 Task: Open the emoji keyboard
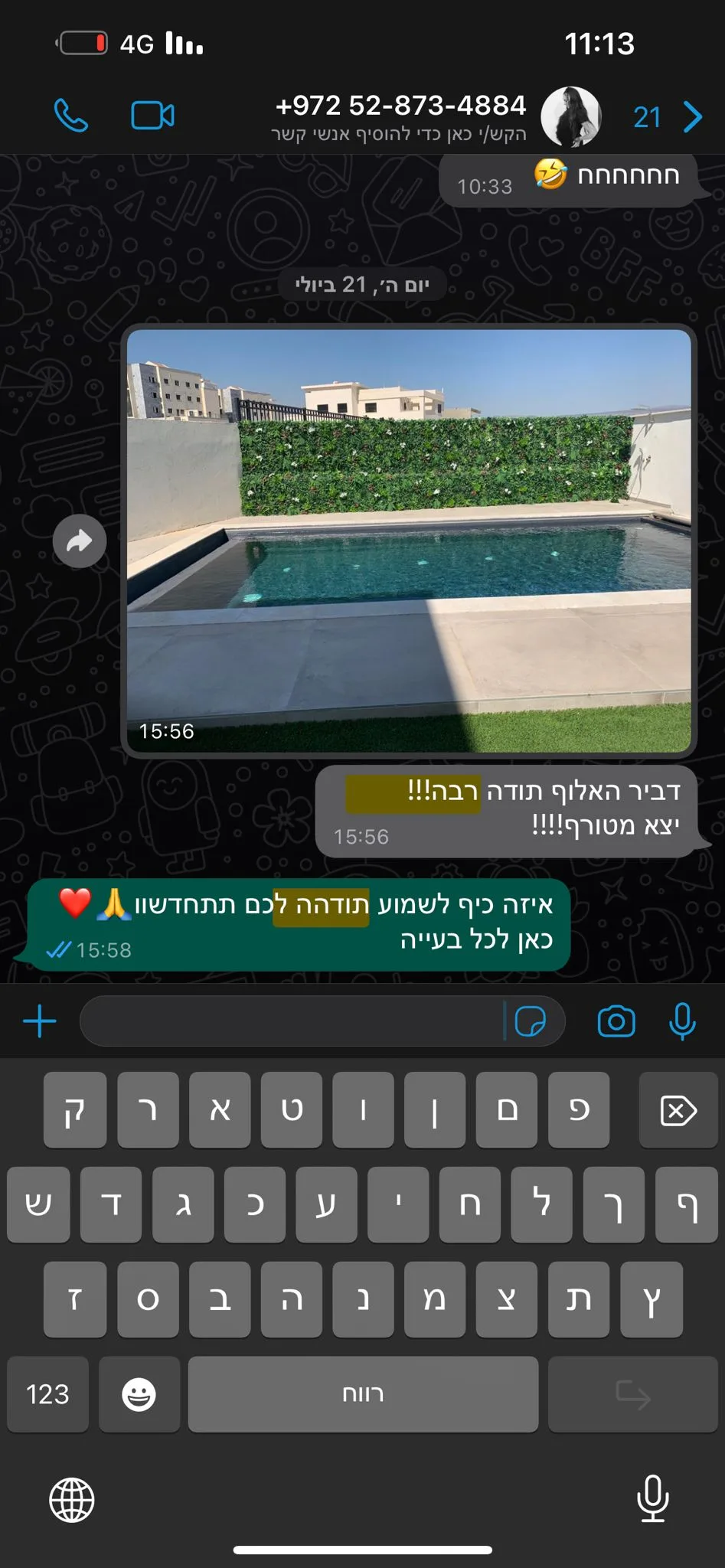[139, 1394]
